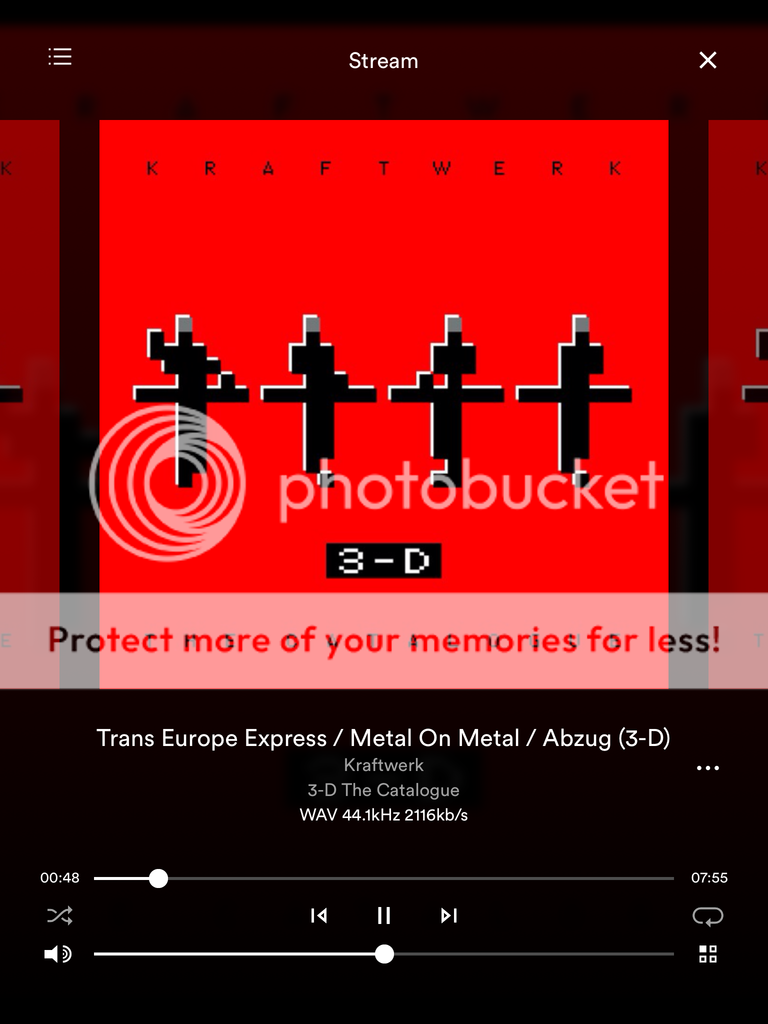Mute the volume speaker icon

(x=58, y=954)
